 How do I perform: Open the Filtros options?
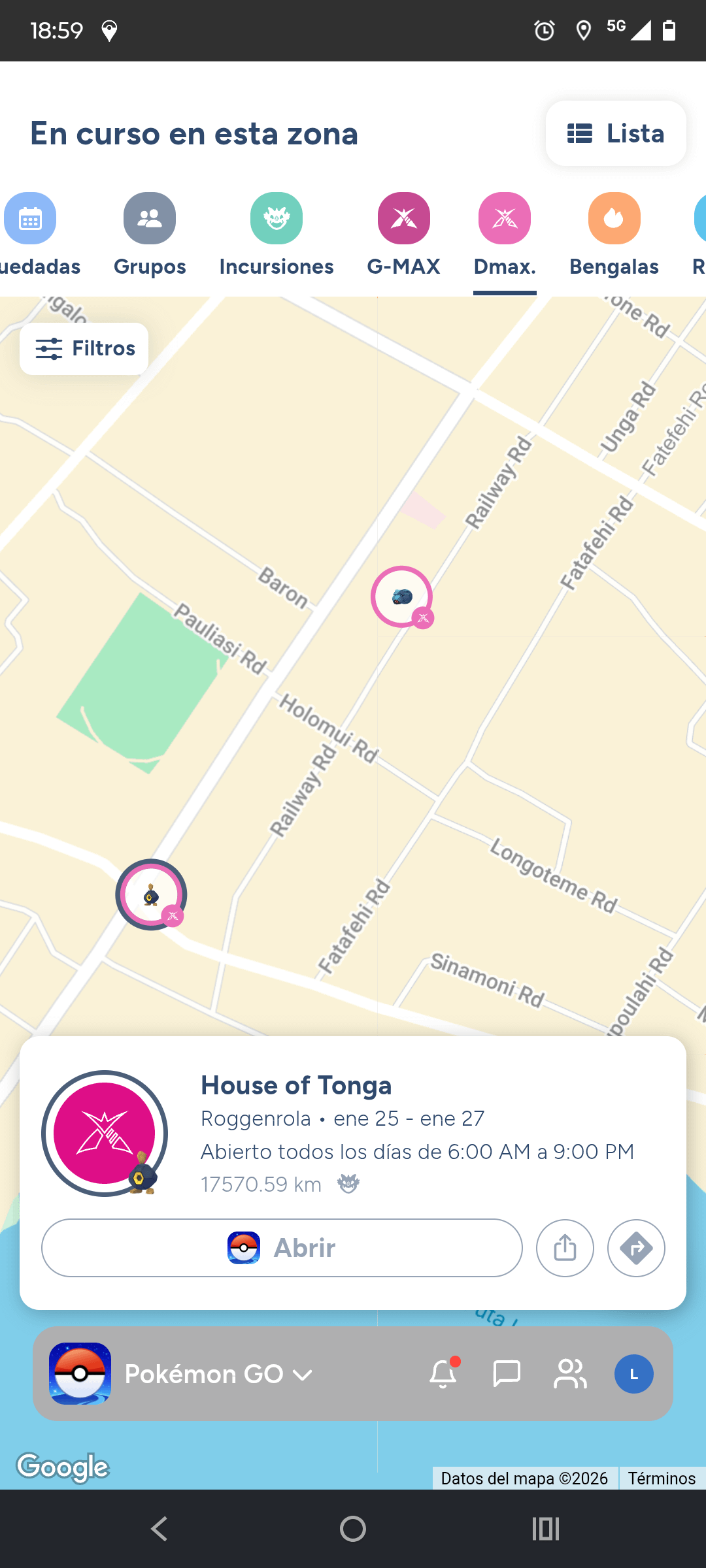(84, 349)
